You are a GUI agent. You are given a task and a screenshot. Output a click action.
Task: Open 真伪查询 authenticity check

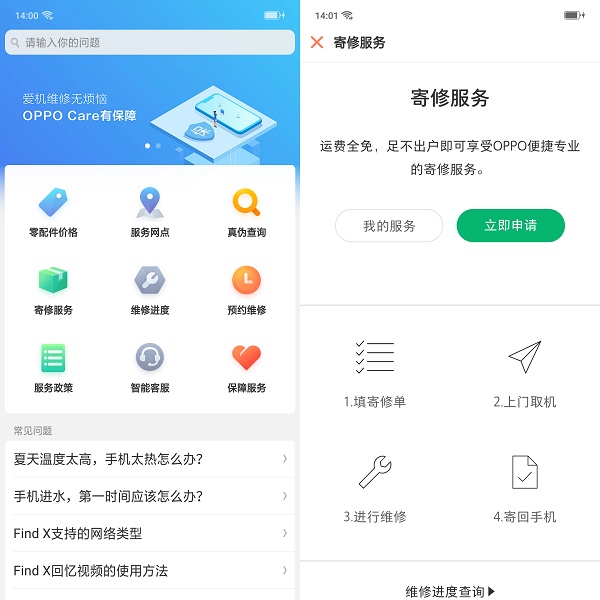(246, 212)
